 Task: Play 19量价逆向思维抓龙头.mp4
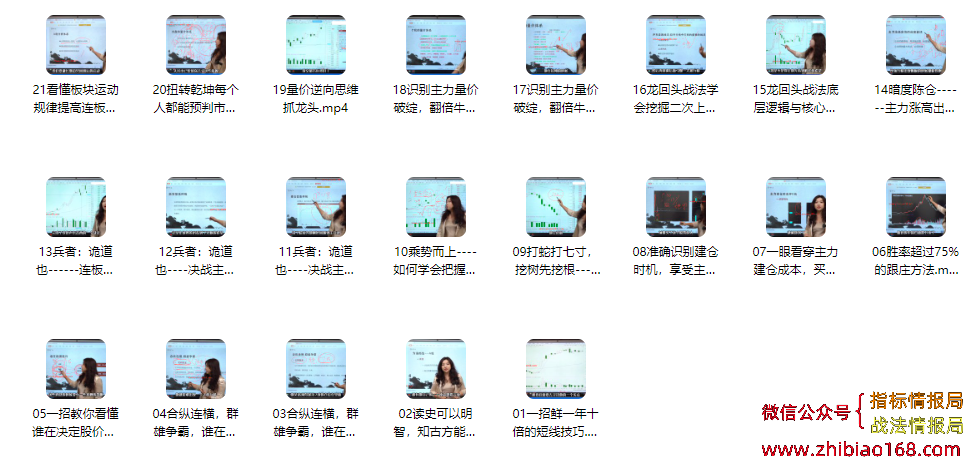pyautogui.click(x=315, y=45)
